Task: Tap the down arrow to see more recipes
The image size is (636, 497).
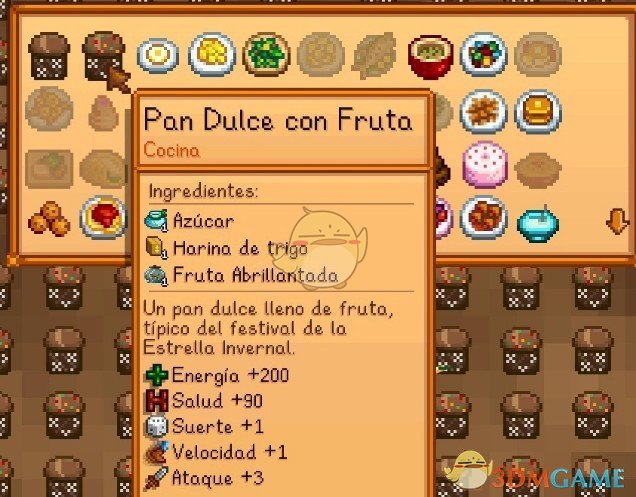Action: [x=617, y=219]
